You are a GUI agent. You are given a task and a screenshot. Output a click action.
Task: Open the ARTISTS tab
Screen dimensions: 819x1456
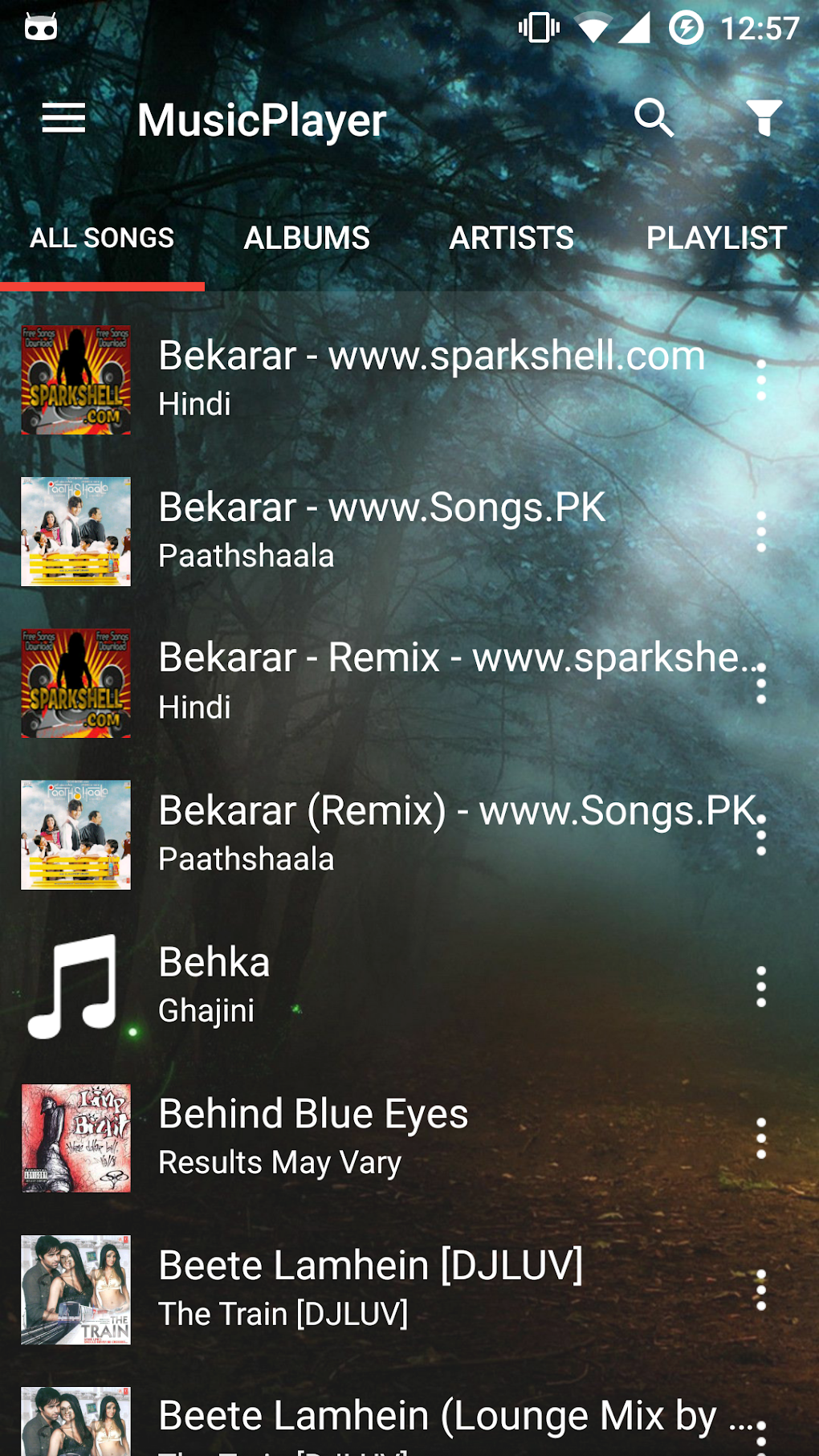click(511, 238)
